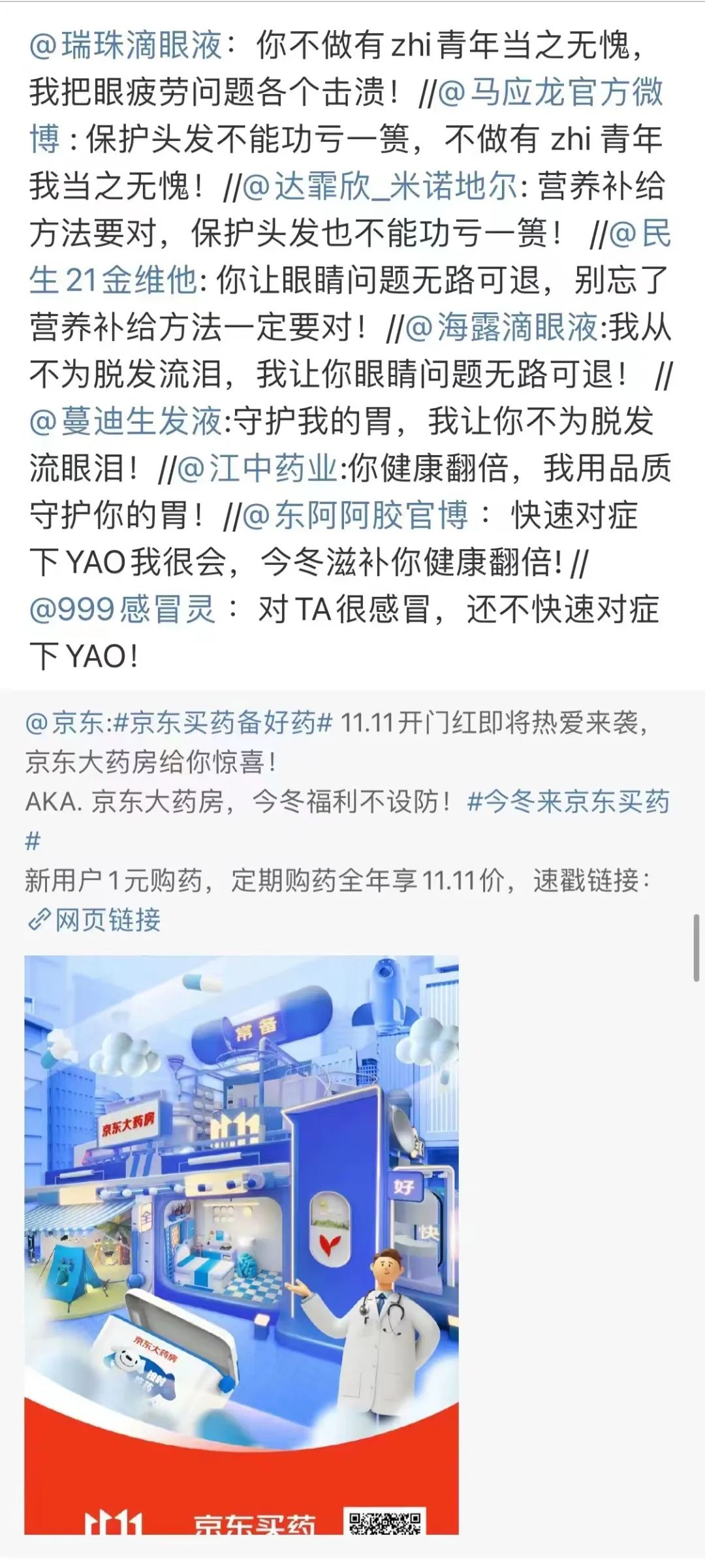This screenshot has height=1568, width=705.
Task: Open @瑞珠滴眼液 profile mention
Action: click(x=126, y=46)
